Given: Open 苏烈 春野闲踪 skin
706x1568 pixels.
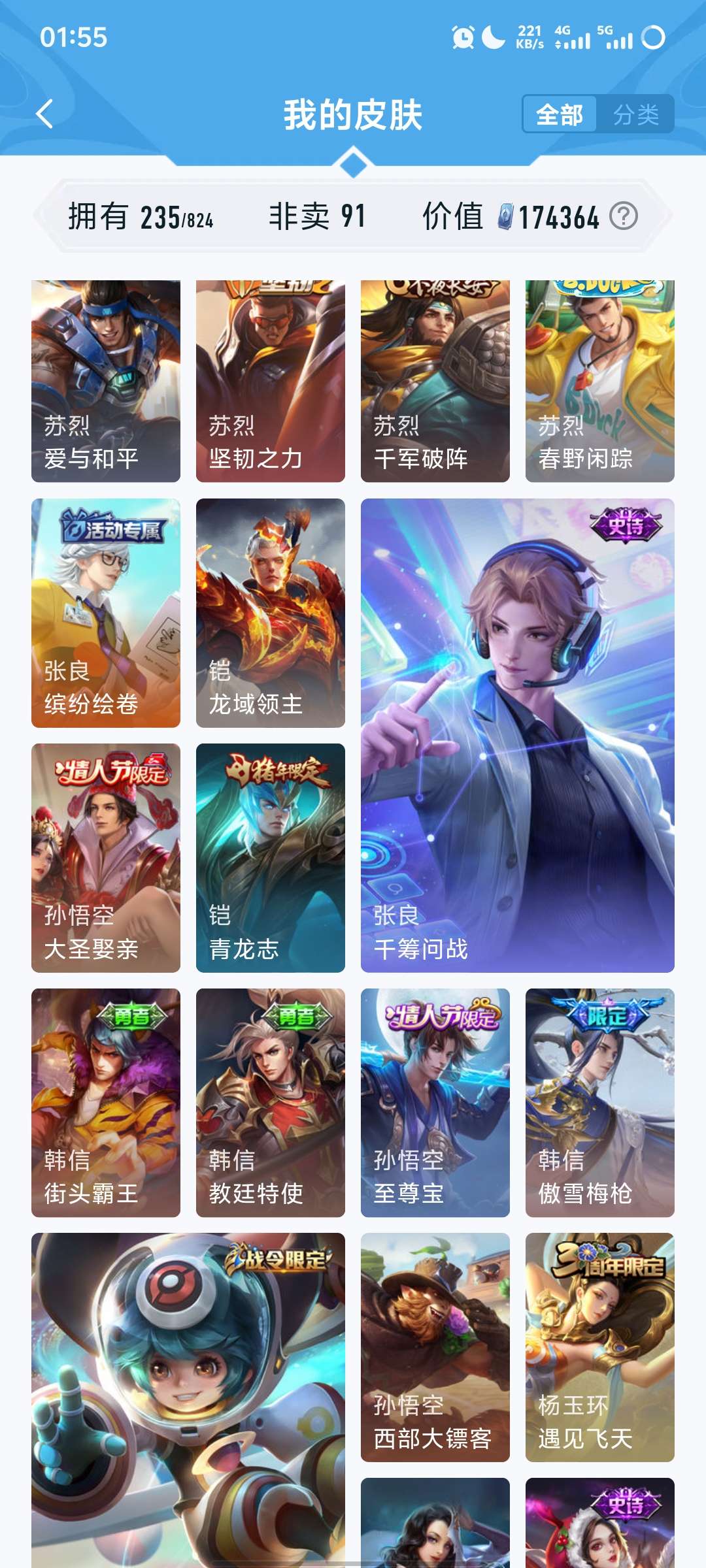Looking at the screenshot, I should point(600,381).
